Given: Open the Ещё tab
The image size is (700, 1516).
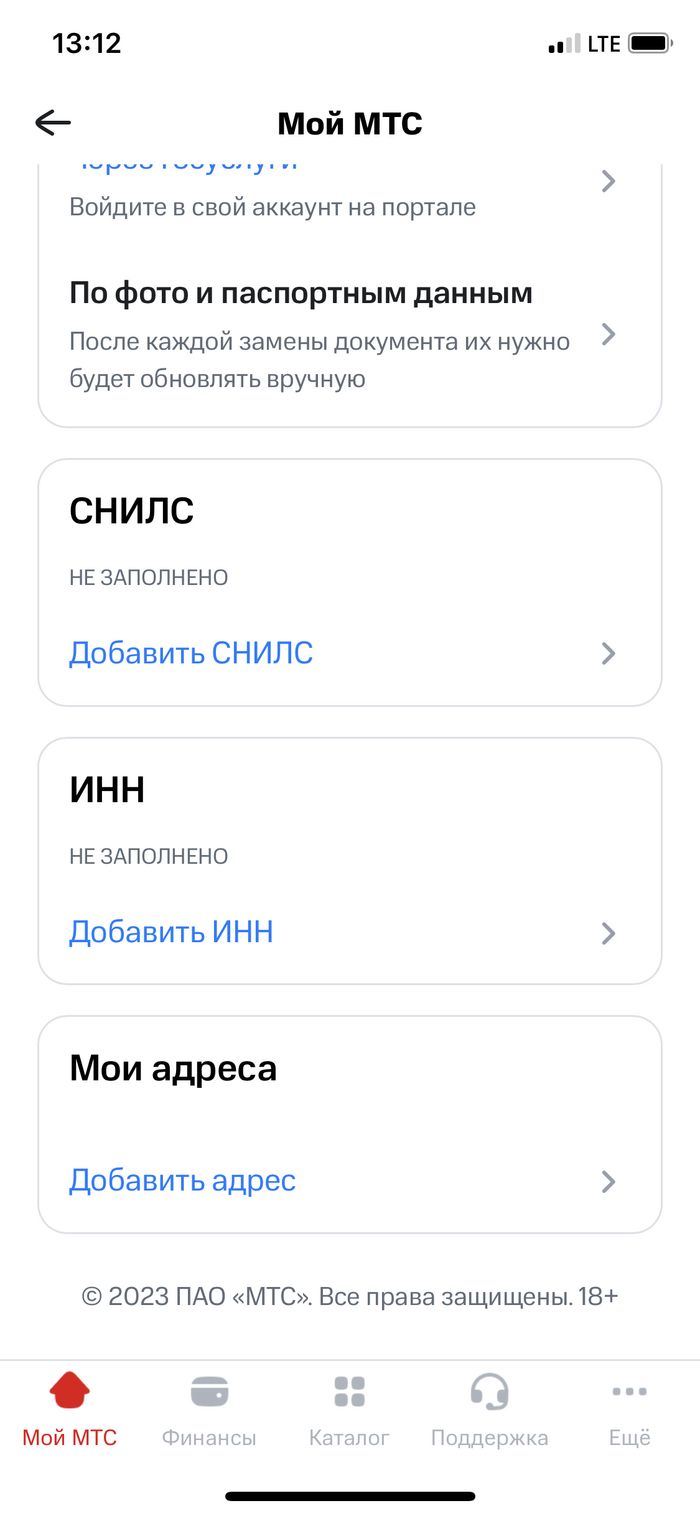Looking at the screenshot, I should tap(629, 1410).
